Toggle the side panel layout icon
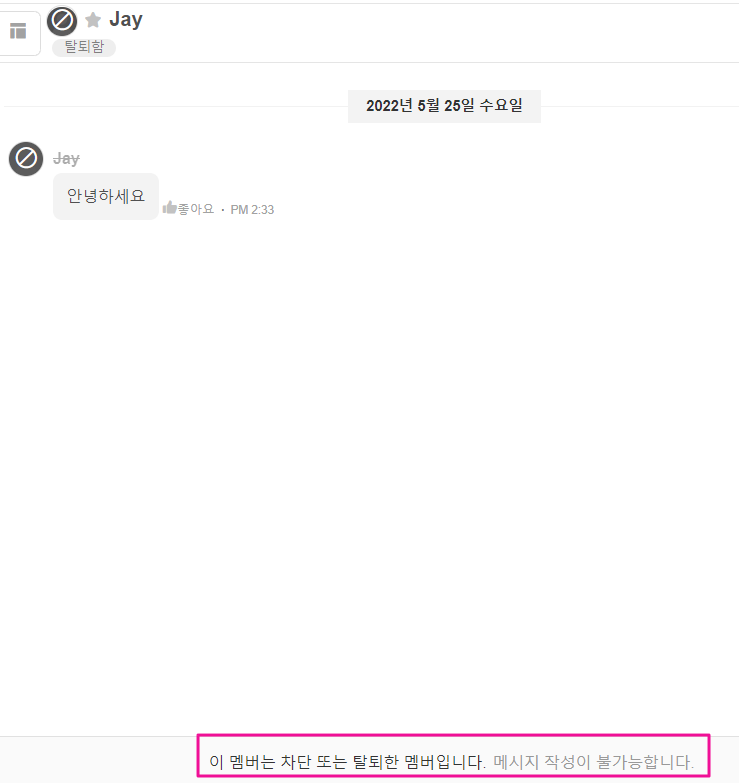Screen dimensions: 739x783 tap(18, 32)
